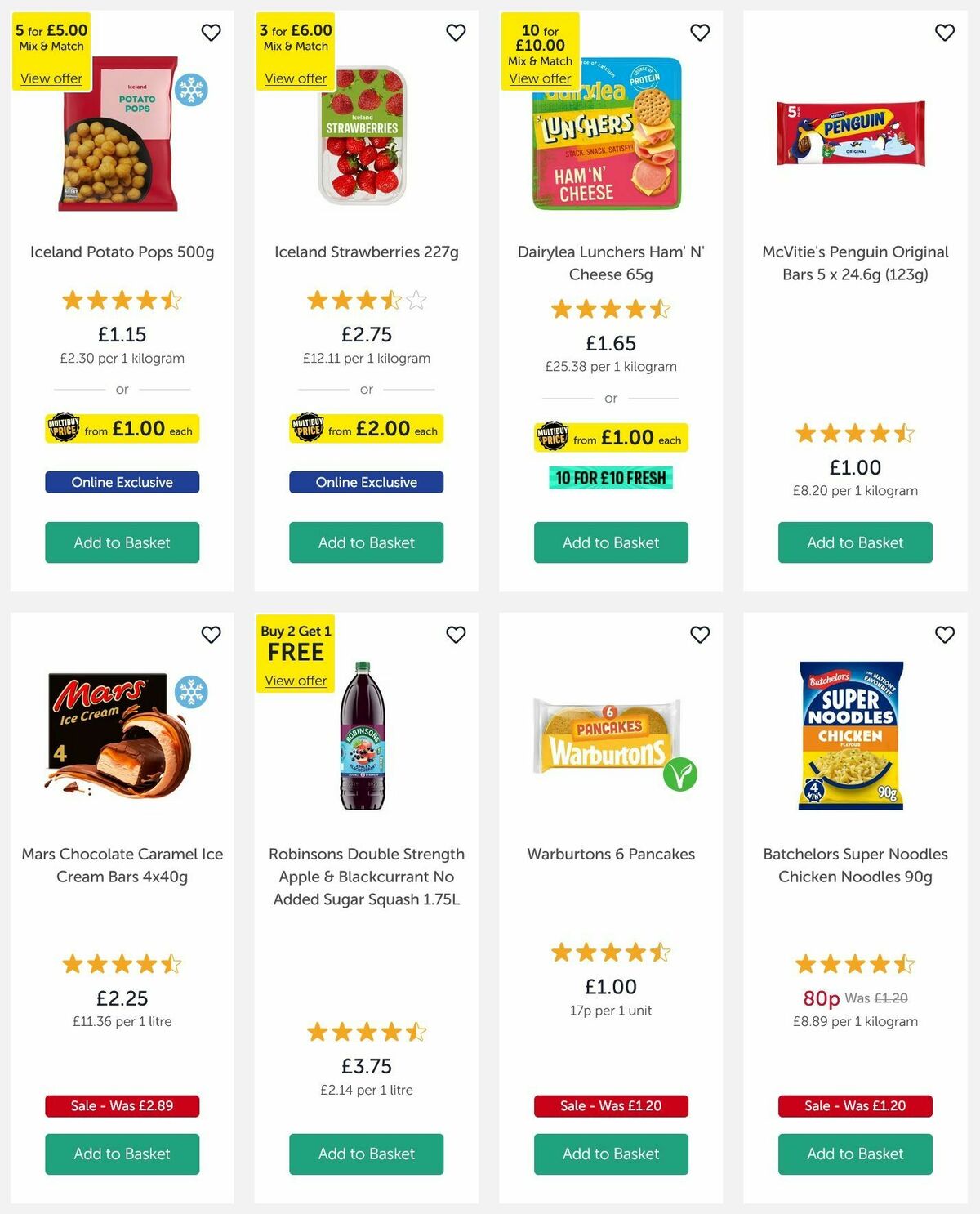Add Warburtons 6 Pancakes to basket
This screenshot has height=1214, width=980.
click(610, 1154)
